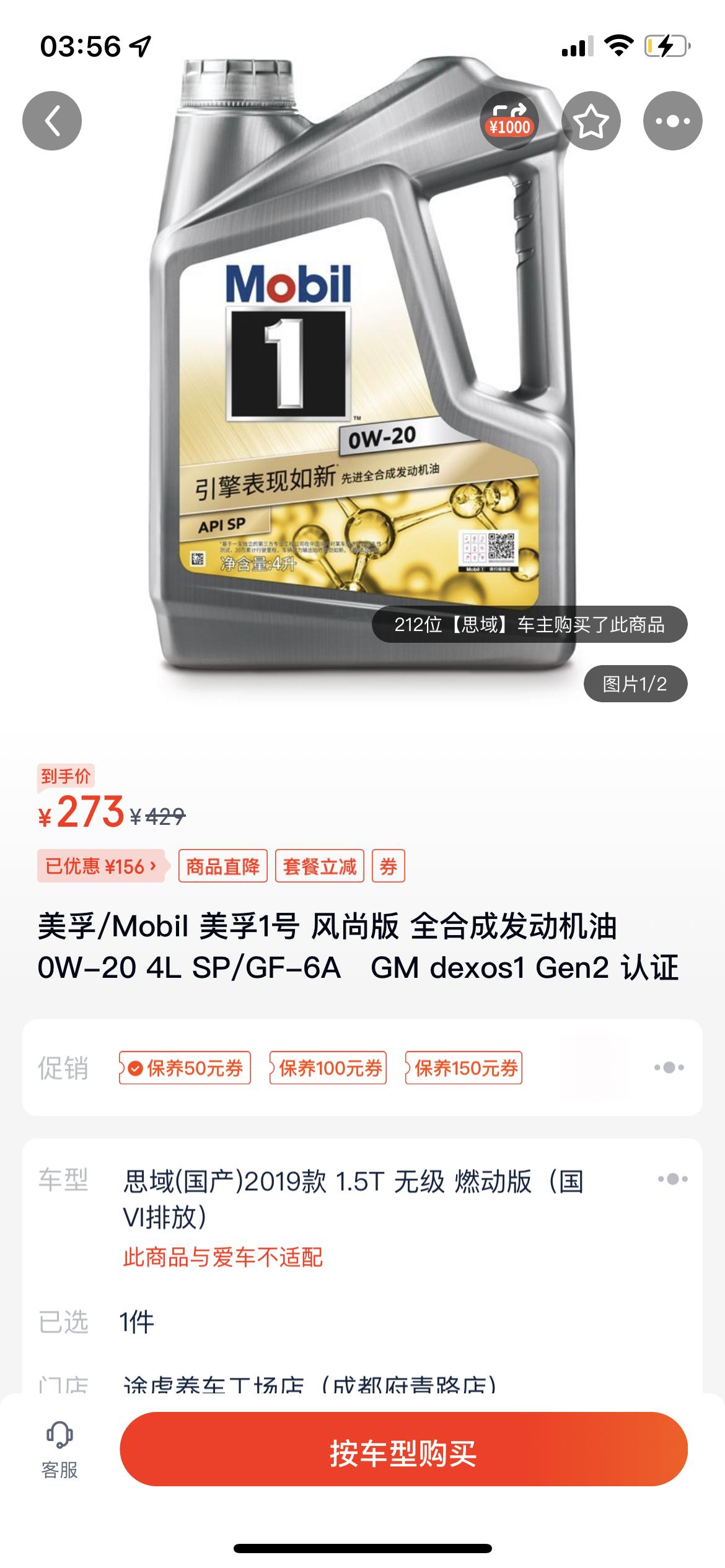
Task: Tap the 套餐立减 tag
Action: tap(320, 866)
